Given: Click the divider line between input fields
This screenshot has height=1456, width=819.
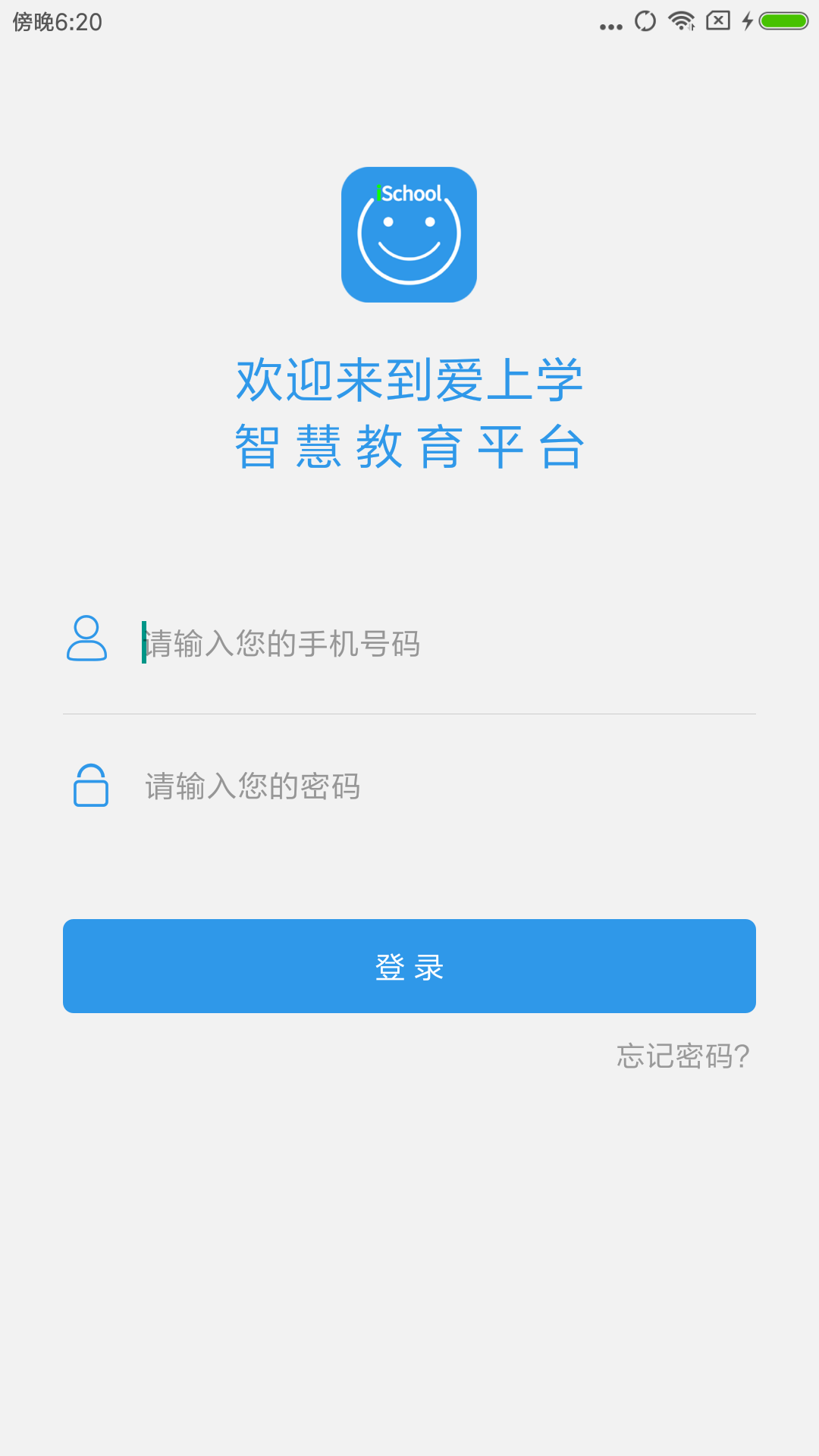Looking at the screenshot, I should (409, 714).
